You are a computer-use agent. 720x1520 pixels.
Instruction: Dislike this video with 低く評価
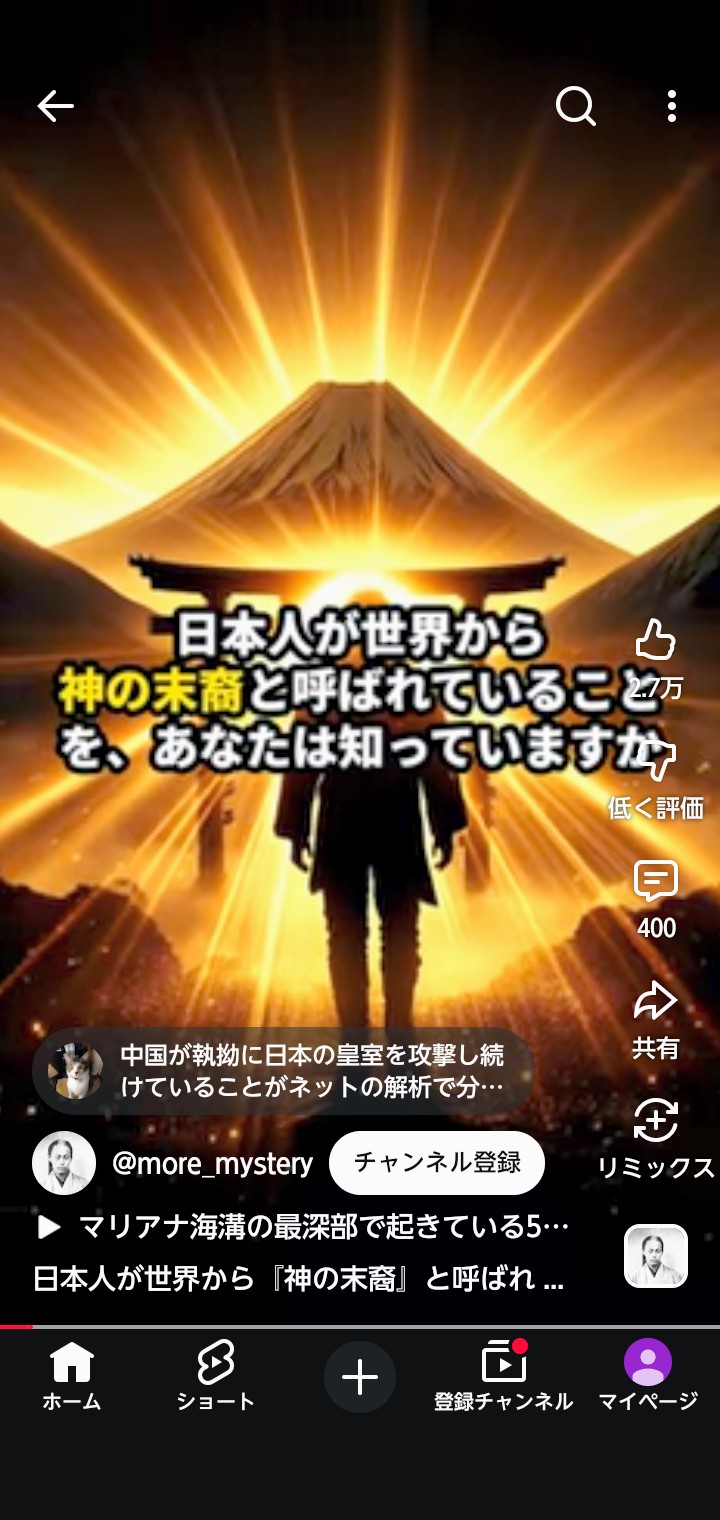click(x=656, y=762)
